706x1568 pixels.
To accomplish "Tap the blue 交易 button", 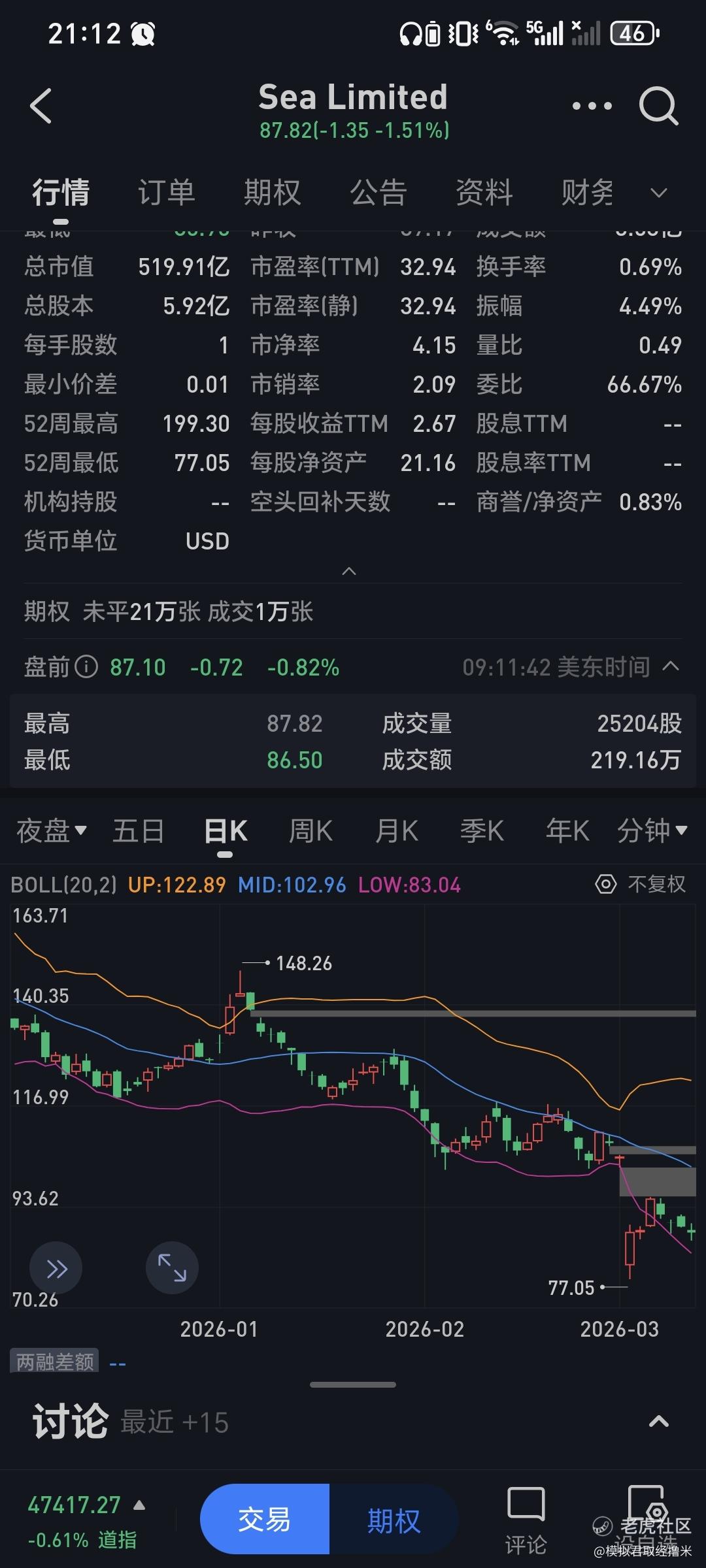I will 265,1520.
